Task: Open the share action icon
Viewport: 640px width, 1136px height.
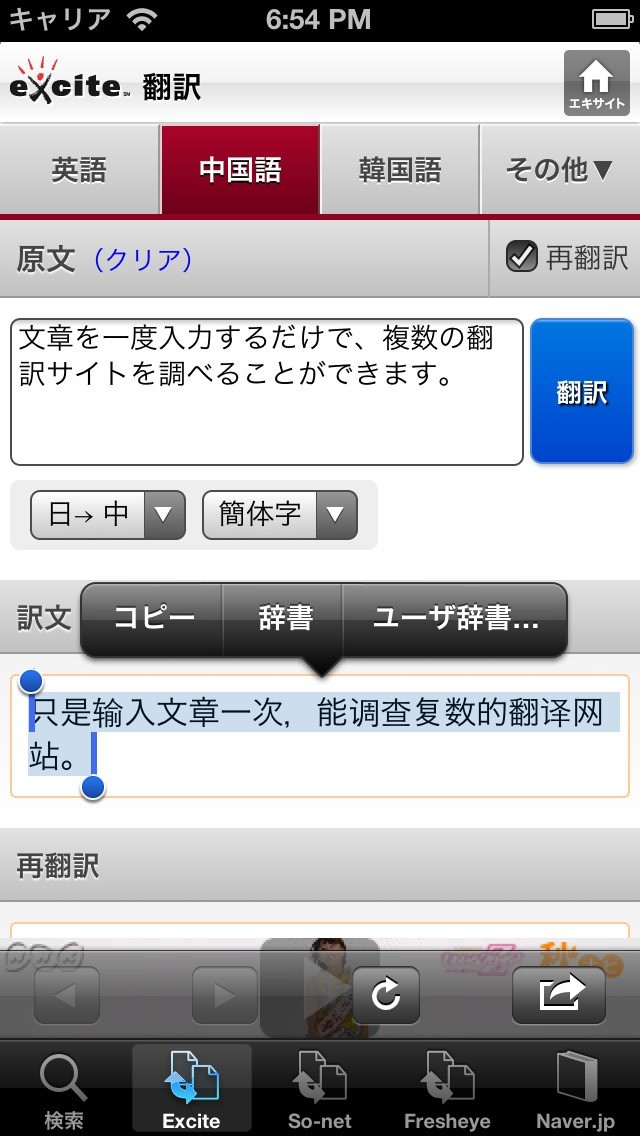Action: click(x=559, y=995)
